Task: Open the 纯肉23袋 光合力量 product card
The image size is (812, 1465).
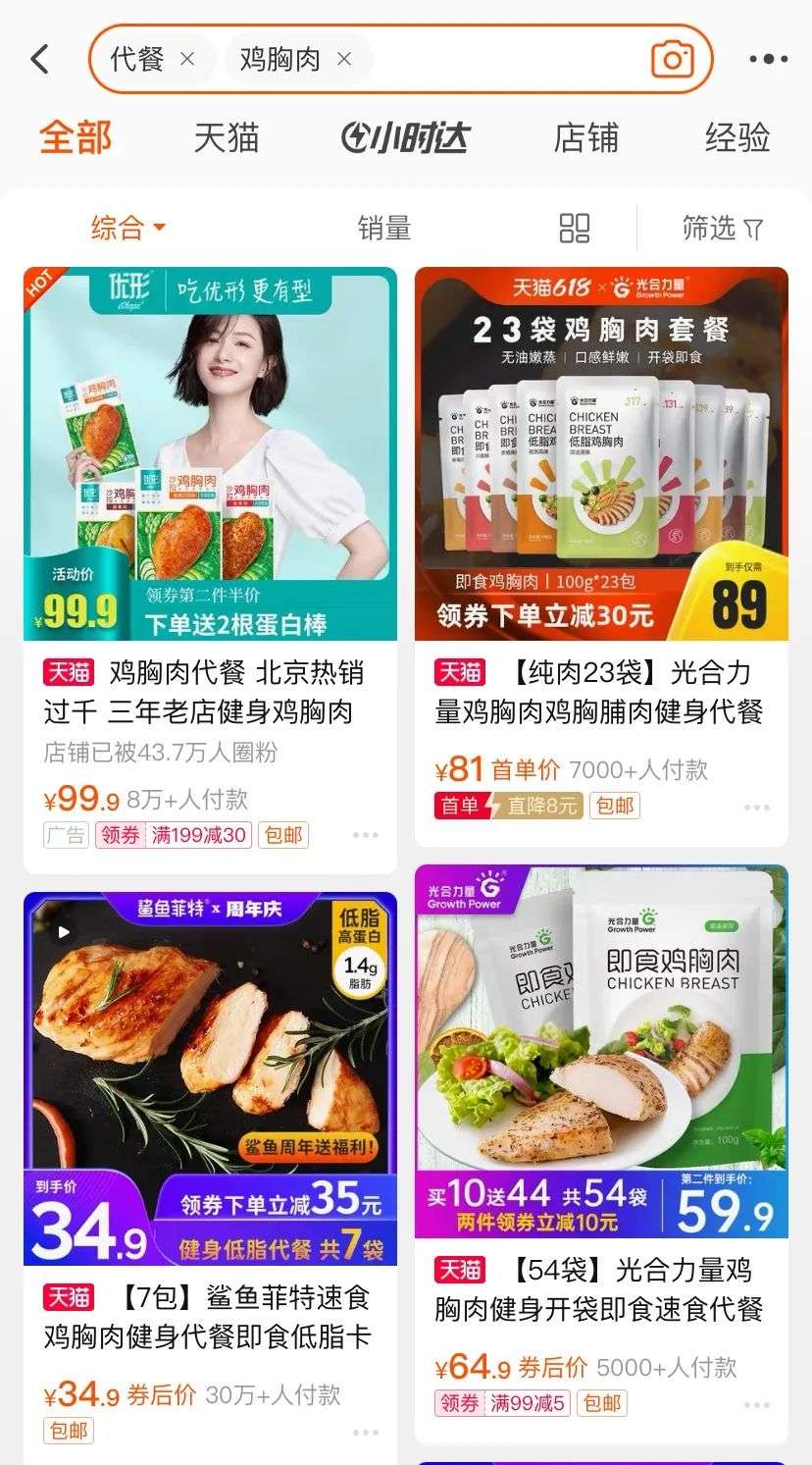Action: point(601,556)
